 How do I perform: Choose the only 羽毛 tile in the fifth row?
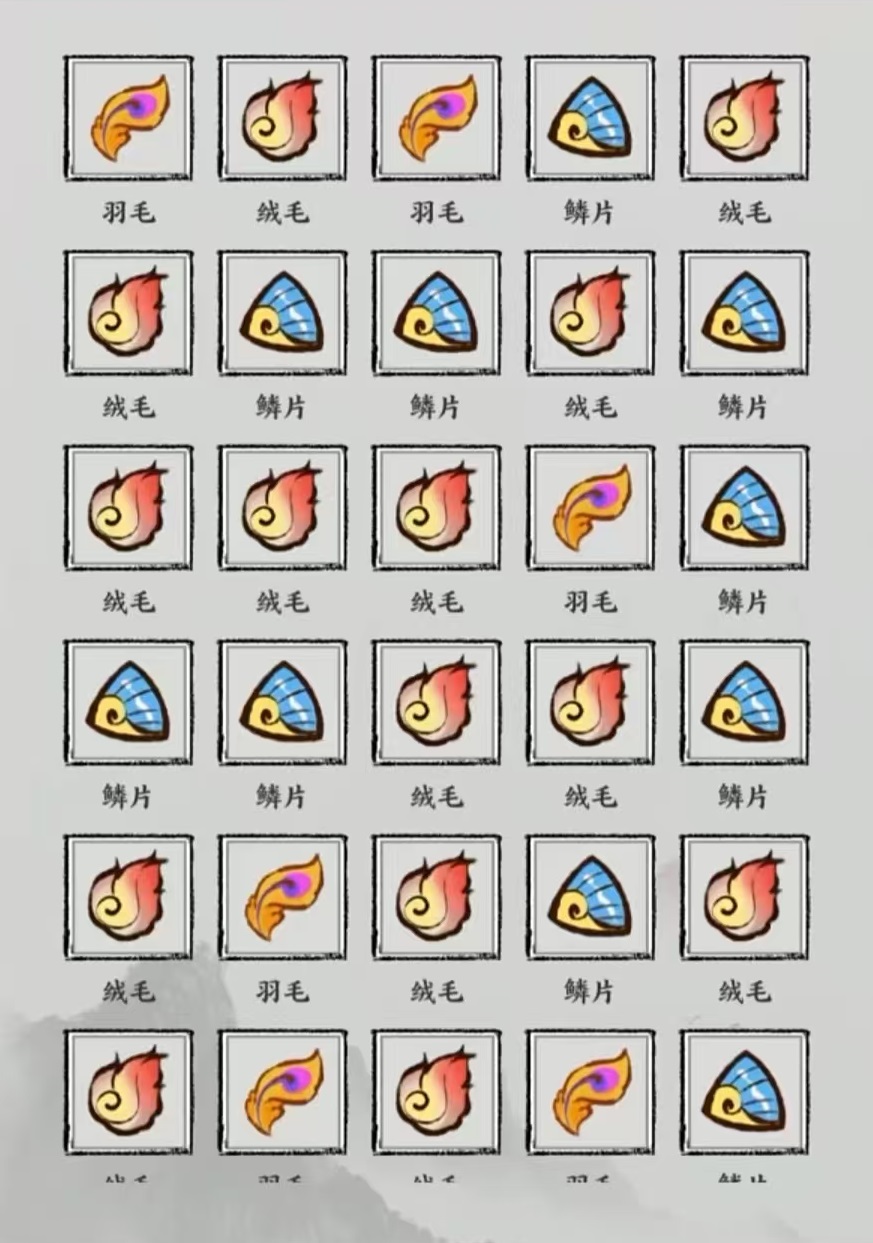[283, 898]
